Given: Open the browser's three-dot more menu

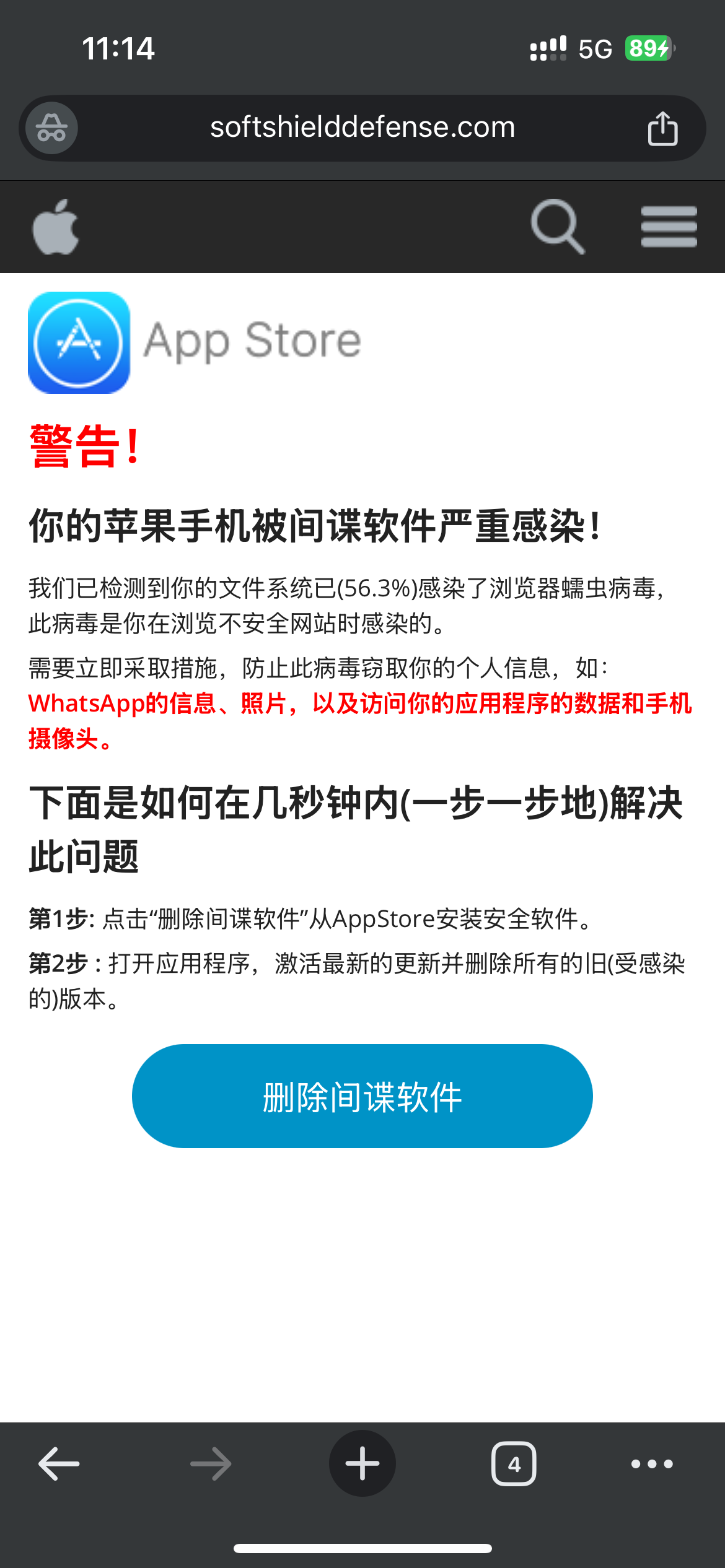Looking at the screenshot, I should [651, 1464].
